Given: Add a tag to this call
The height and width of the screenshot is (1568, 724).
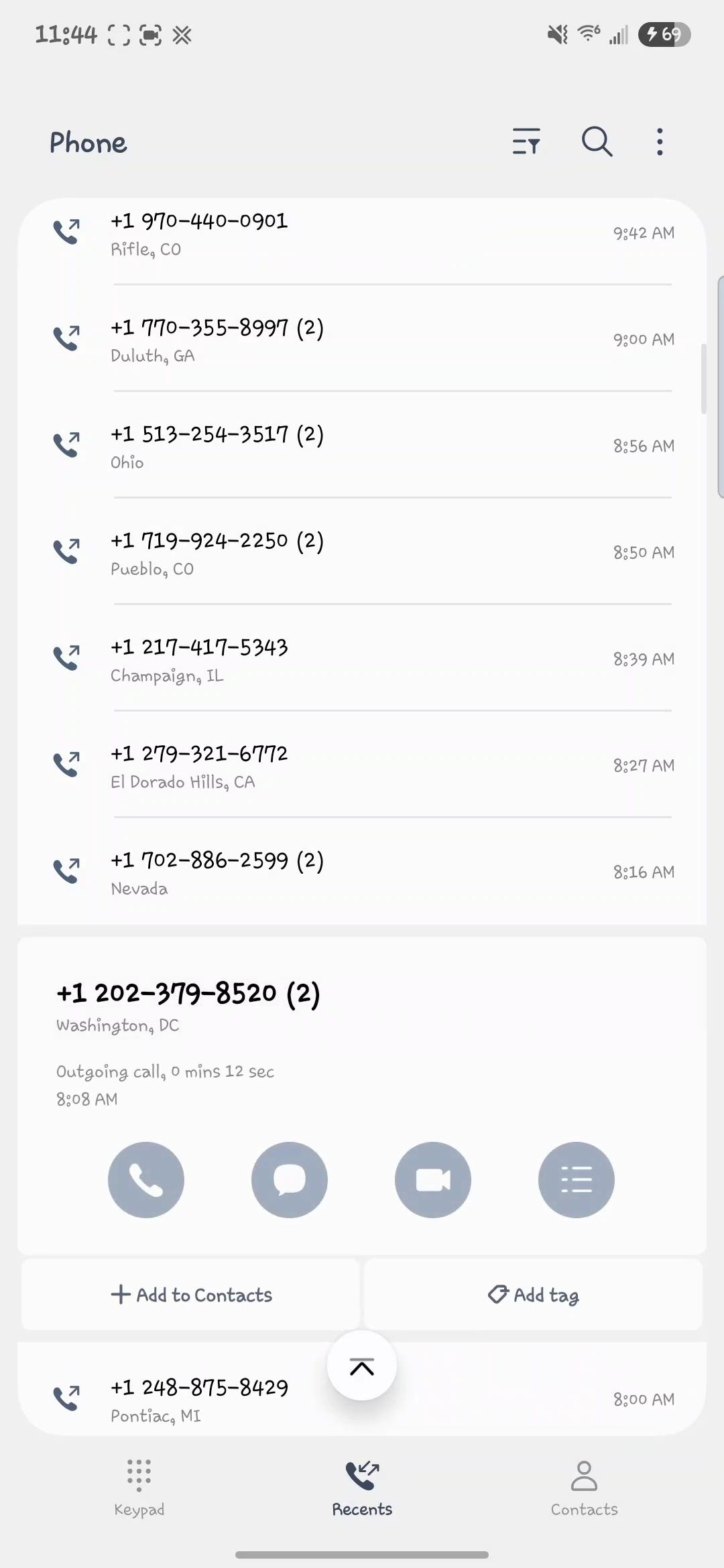Looking at the screenshot, I should (x=534, y=1295).
